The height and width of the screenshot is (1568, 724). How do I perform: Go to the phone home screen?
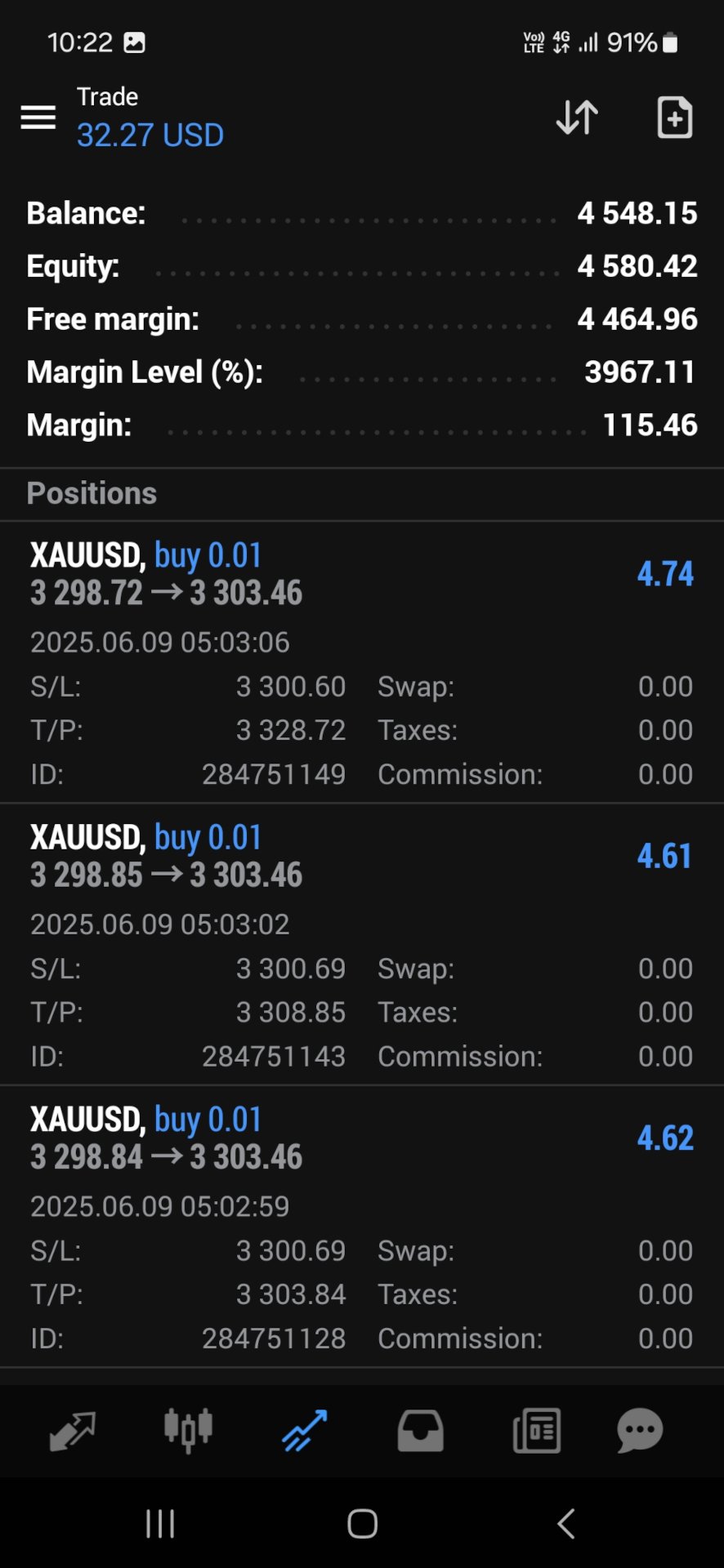click(x=362, y=1524)
